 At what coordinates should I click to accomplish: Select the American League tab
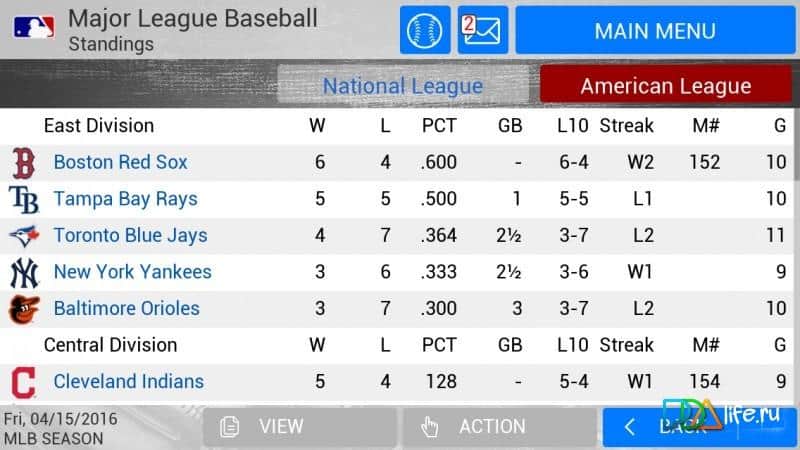coord(665,86)
